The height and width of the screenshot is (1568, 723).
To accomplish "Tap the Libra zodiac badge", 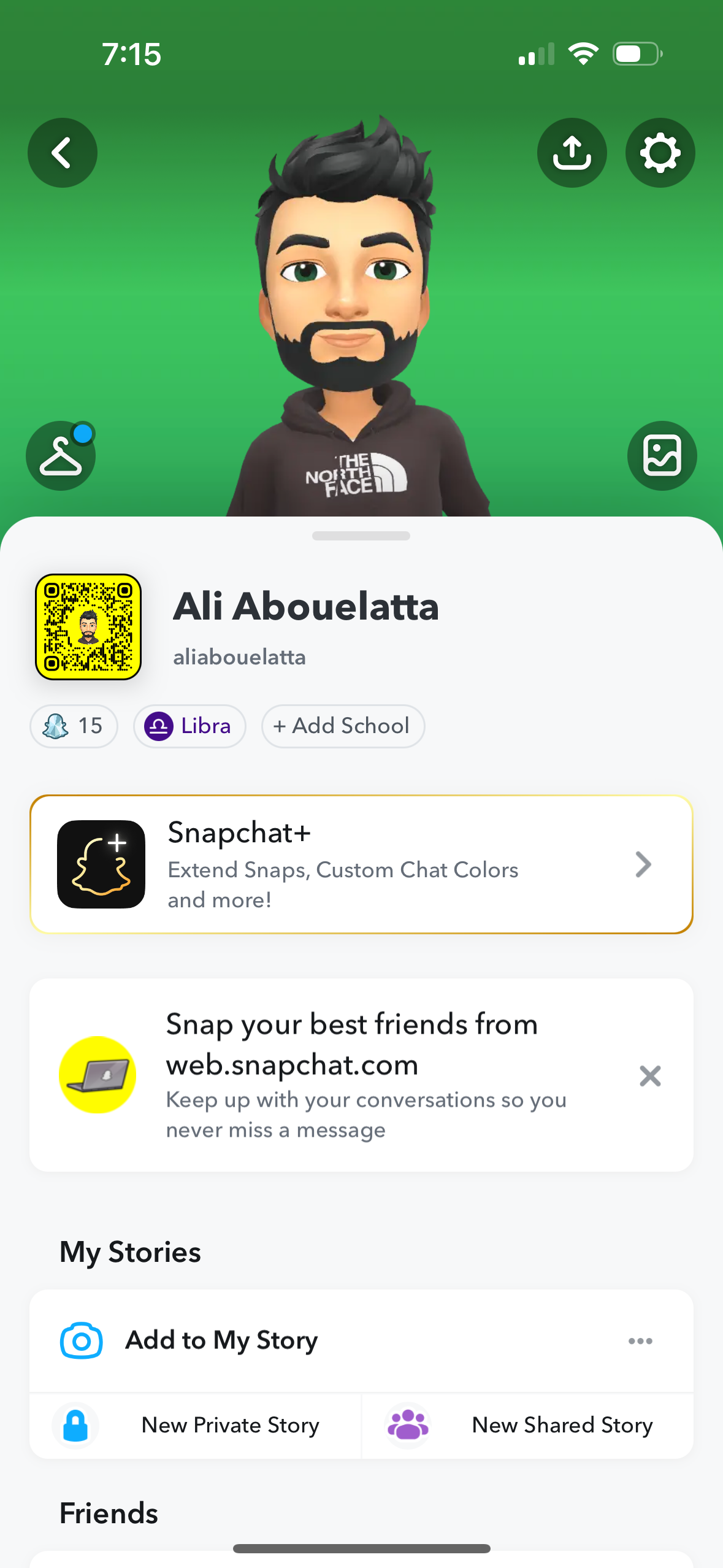I will click(x=189, y=726).
